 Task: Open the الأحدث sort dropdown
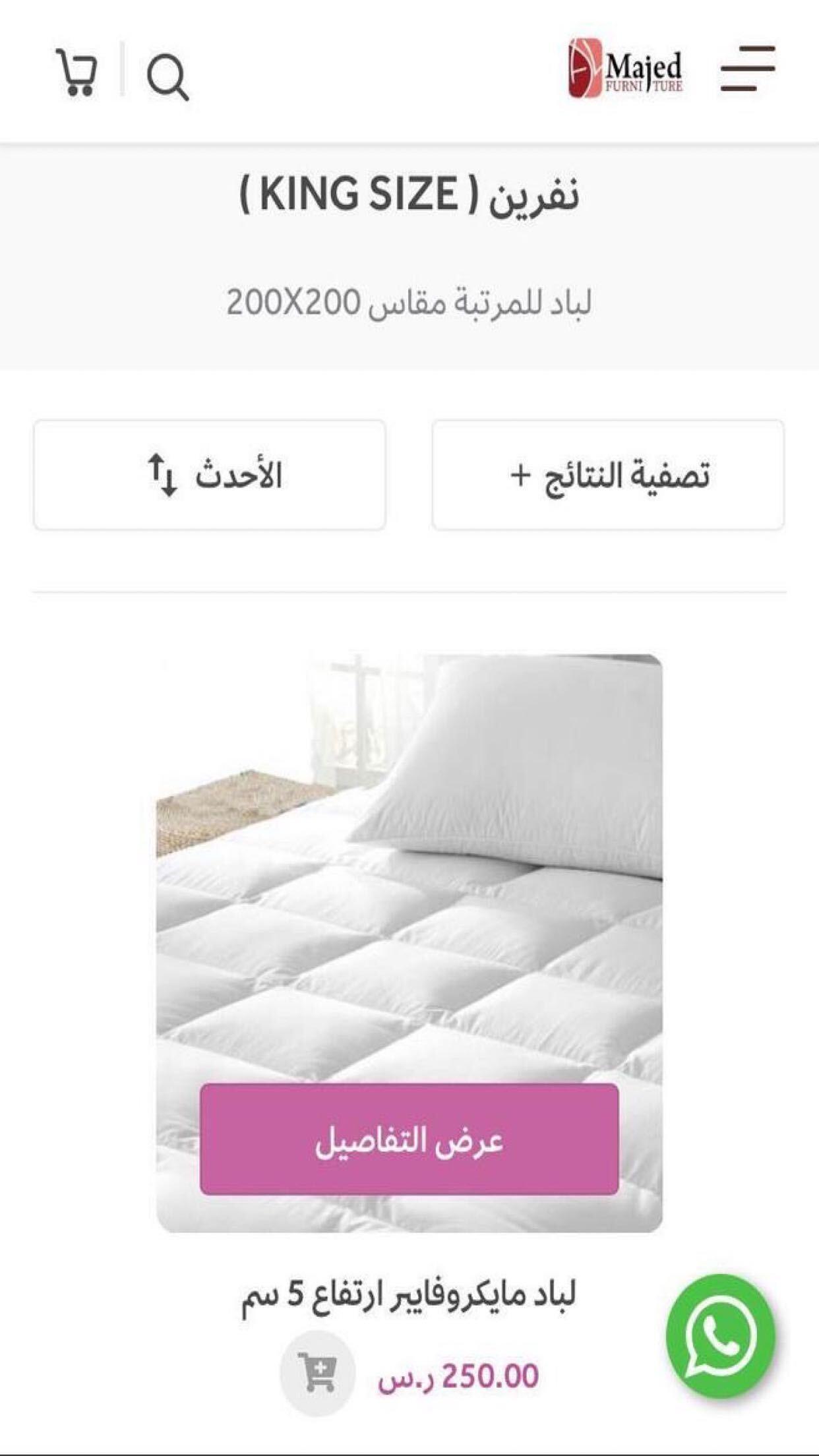[210, 475]
